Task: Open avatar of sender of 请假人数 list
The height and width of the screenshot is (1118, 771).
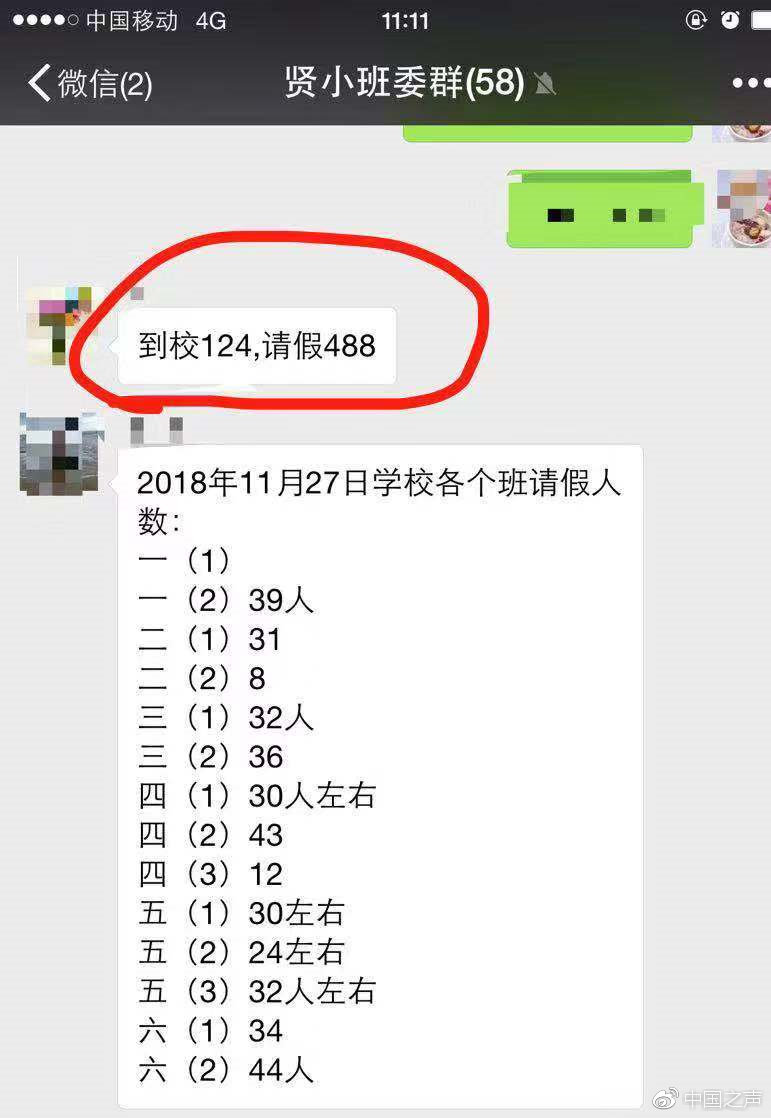Action: click(61, 454)
